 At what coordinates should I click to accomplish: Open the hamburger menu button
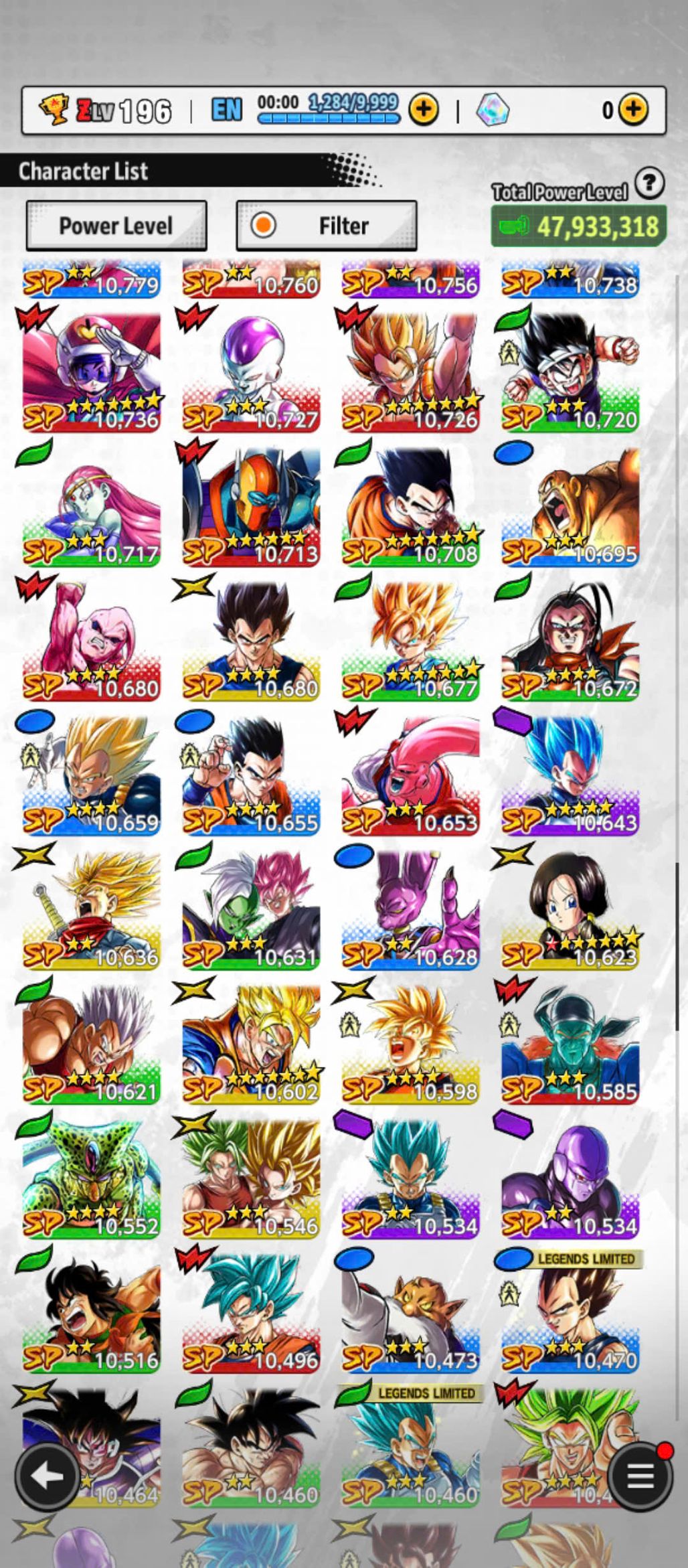(x=639, y=1476)
